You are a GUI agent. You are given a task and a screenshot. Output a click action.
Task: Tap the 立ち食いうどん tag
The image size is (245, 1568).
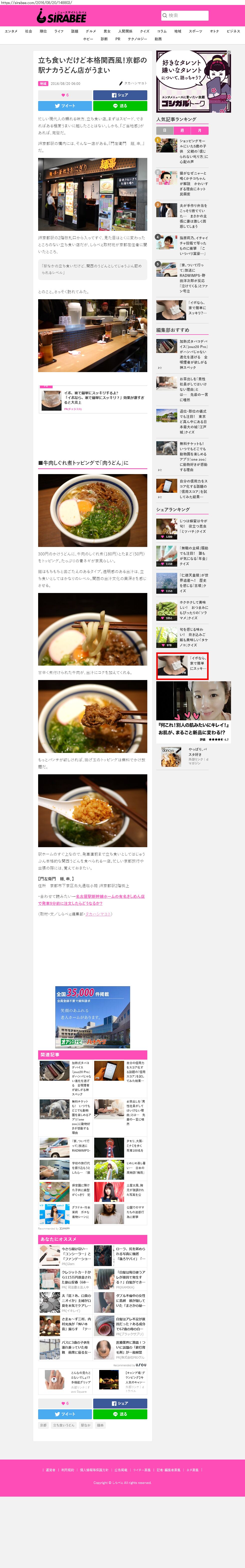click(x=63, y=1425)
